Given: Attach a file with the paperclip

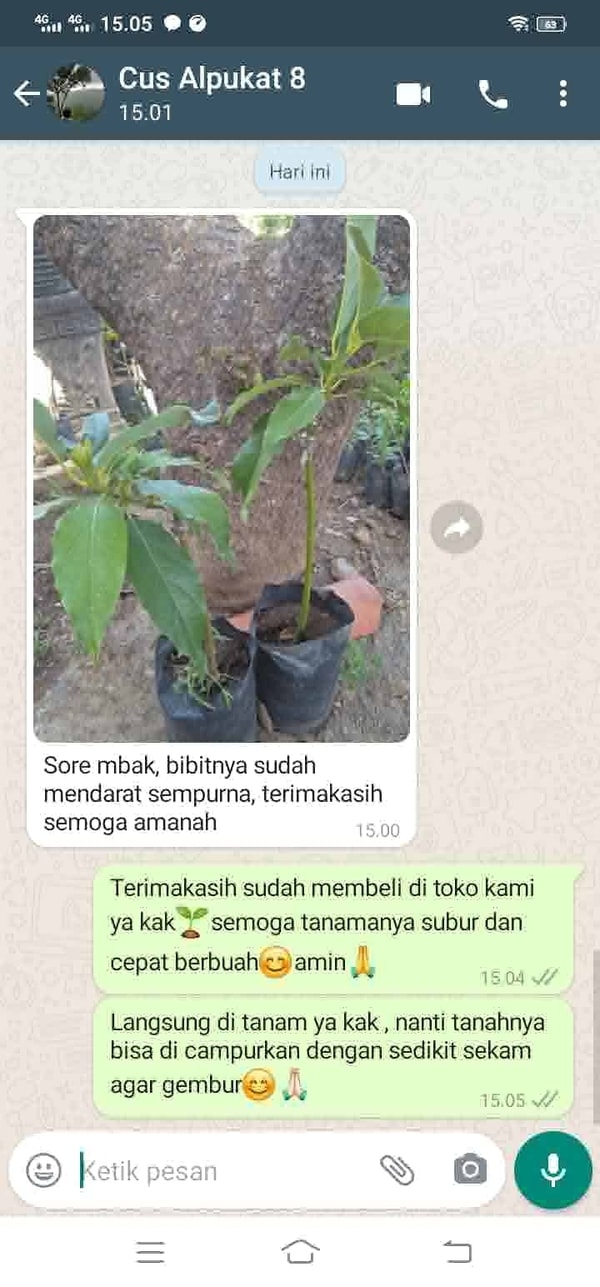Looking at the screenshot, I should [397, 1170].
